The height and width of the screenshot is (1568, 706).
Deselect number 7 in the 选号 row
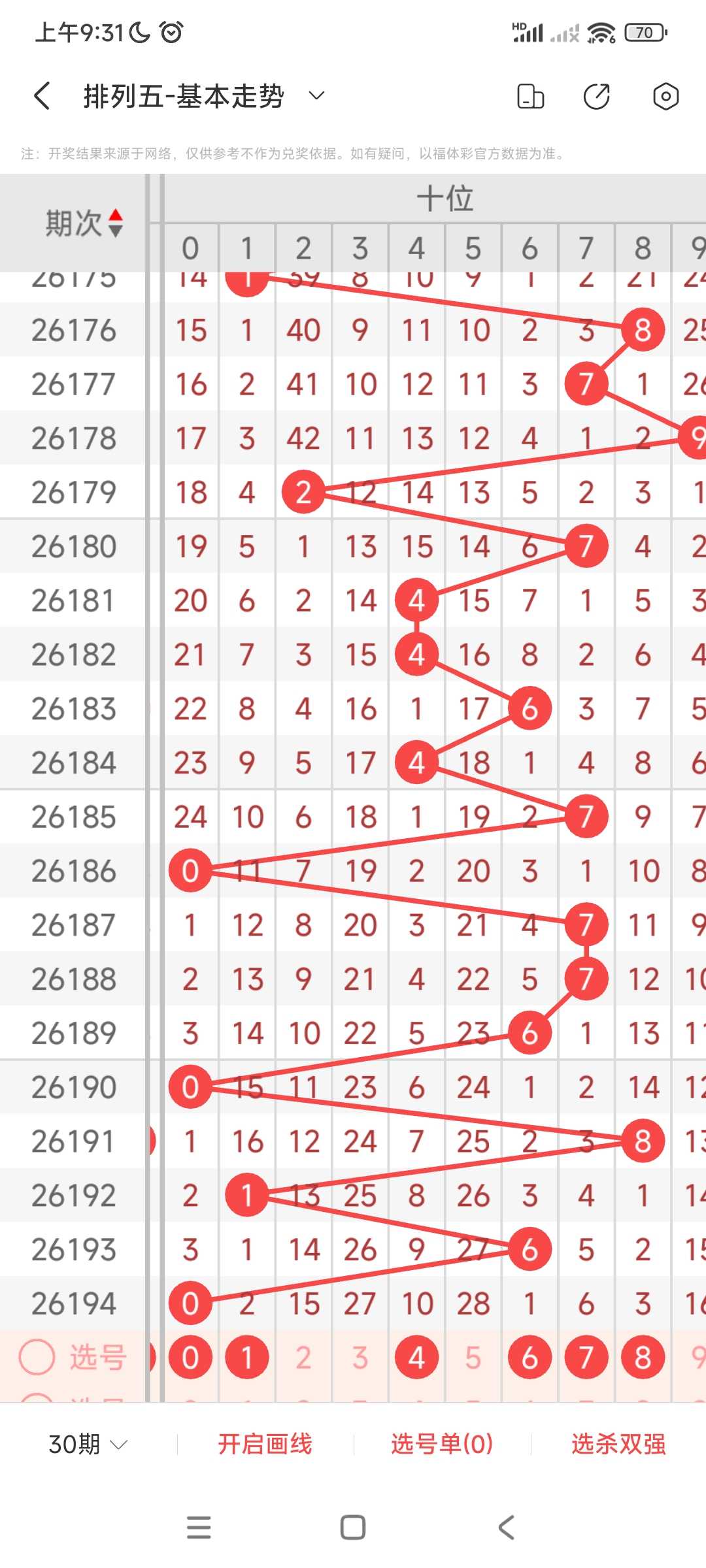[586, 1358]
